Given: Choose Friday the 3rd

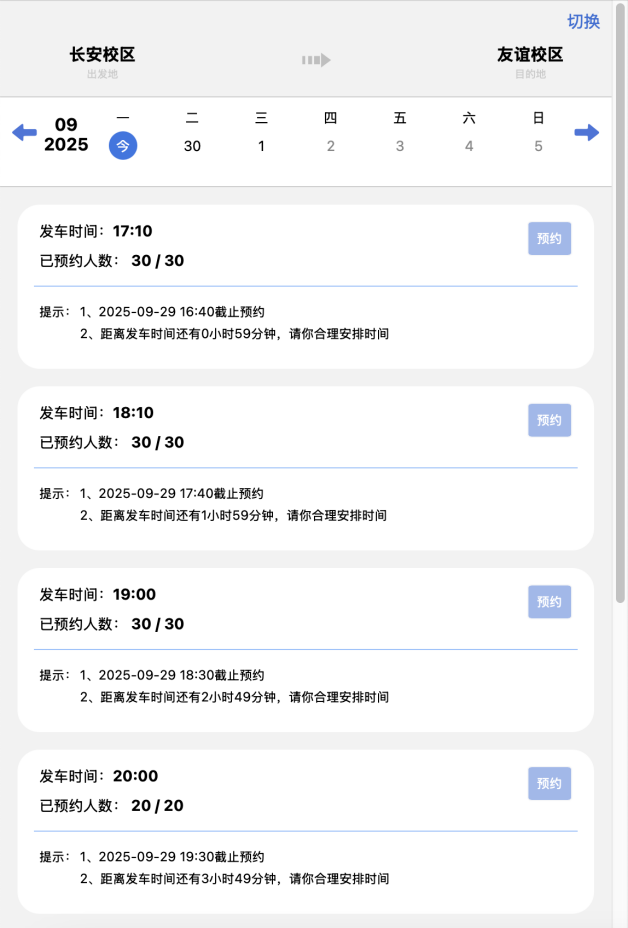Looking at the screenshot, I should click(x=400, y=146).
